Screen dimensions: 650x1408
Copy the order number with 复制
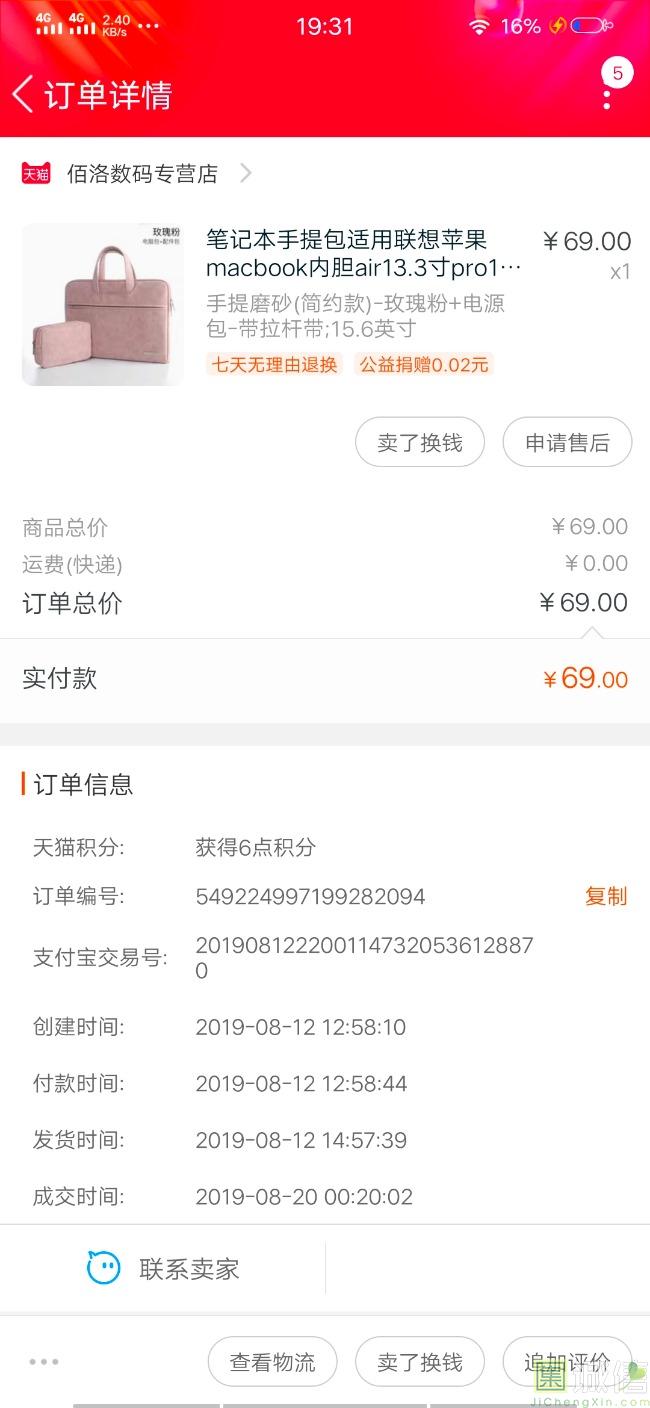click(x=606, y=896)
